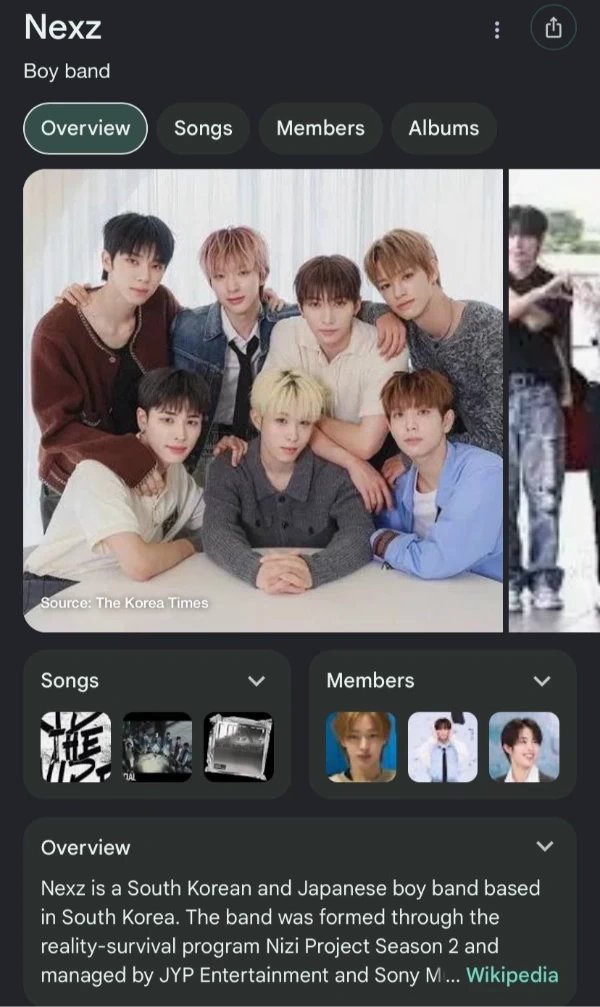This screenshot has width=600, height=1007.
Task: Open the third member's photo thumbnail
Action: [524, 747]
